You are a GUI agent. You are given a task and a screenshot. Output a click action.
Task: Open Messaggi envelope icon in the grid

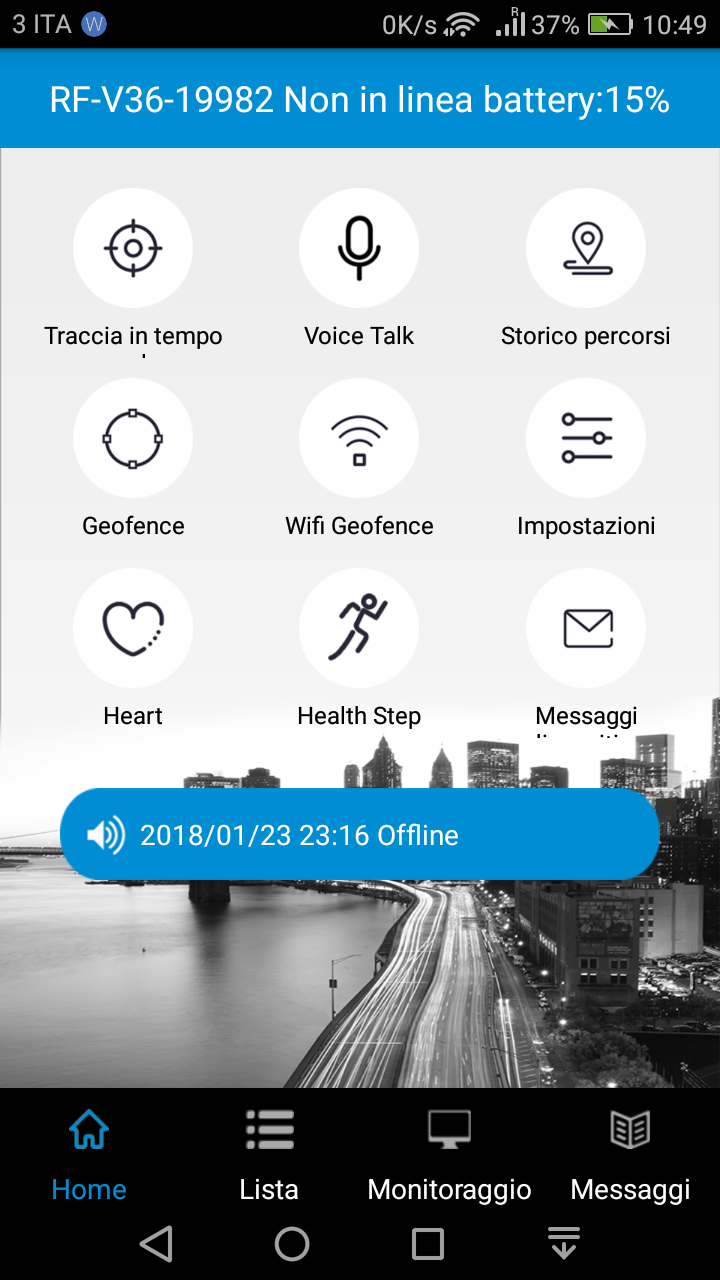click(x=586, y=628)
